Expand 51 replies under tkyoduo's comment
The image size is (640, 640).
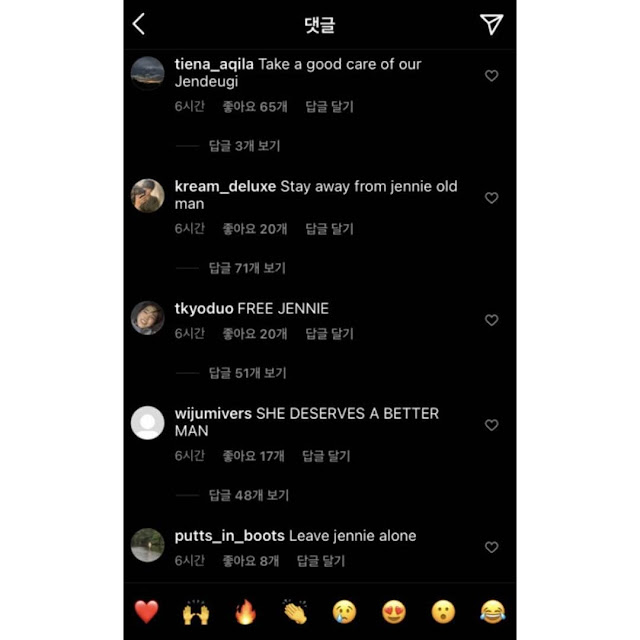point(247,373)
